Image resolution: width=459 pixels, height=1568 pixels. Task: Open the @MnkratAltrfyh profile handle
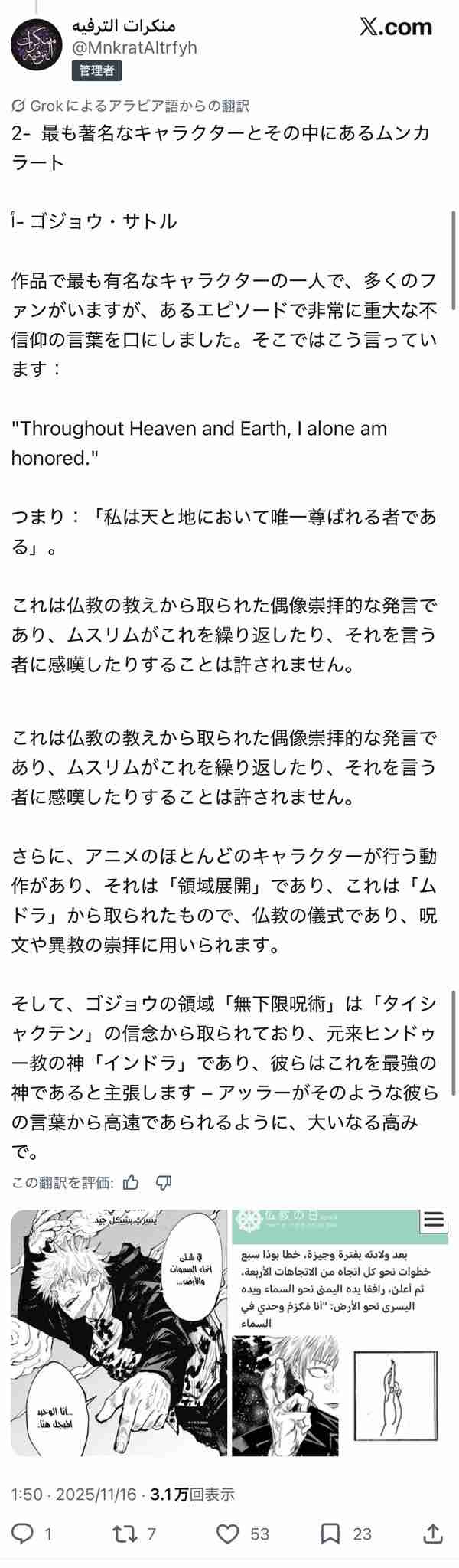pyautogui.click(x=134, y=47)
